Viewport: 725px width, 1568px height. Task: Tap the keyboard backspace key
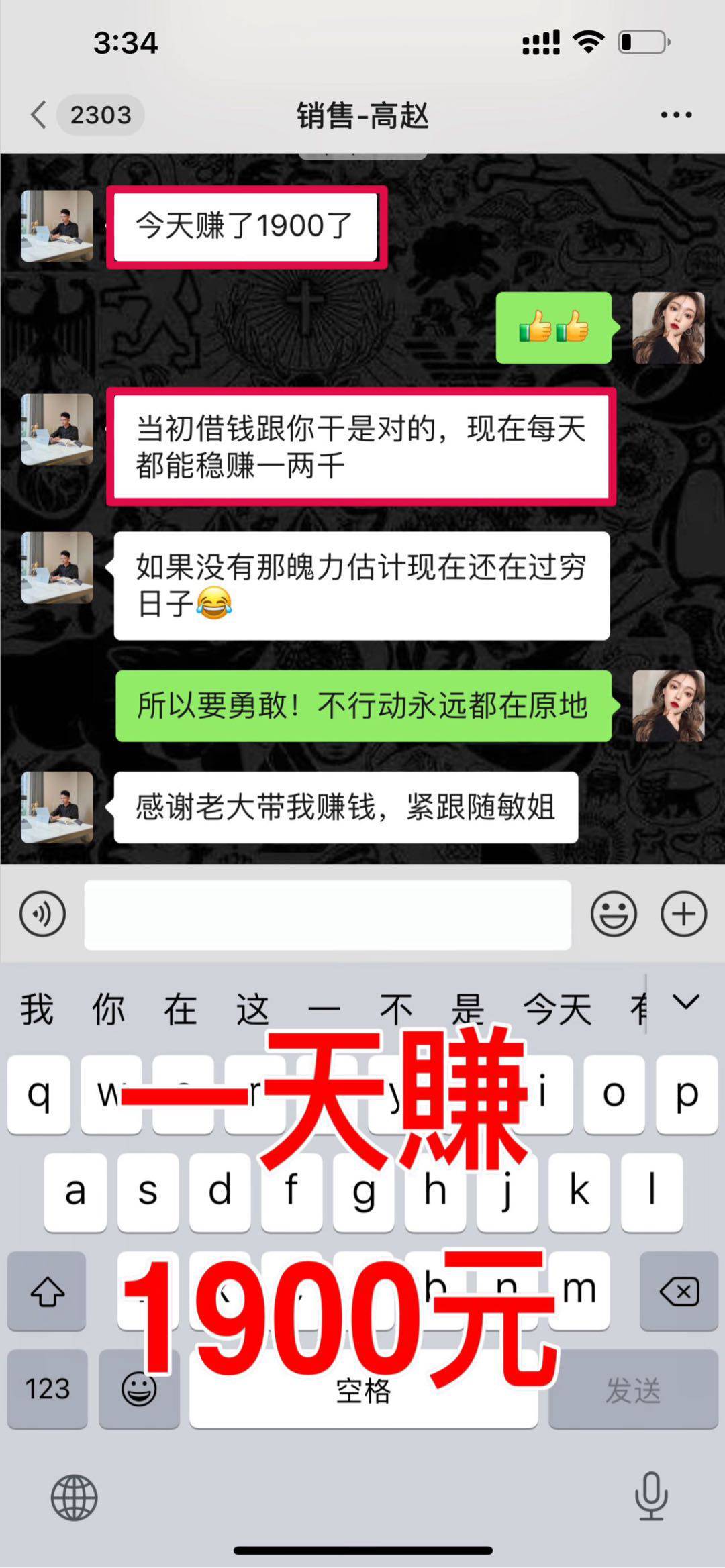(x=679, y=1290)
